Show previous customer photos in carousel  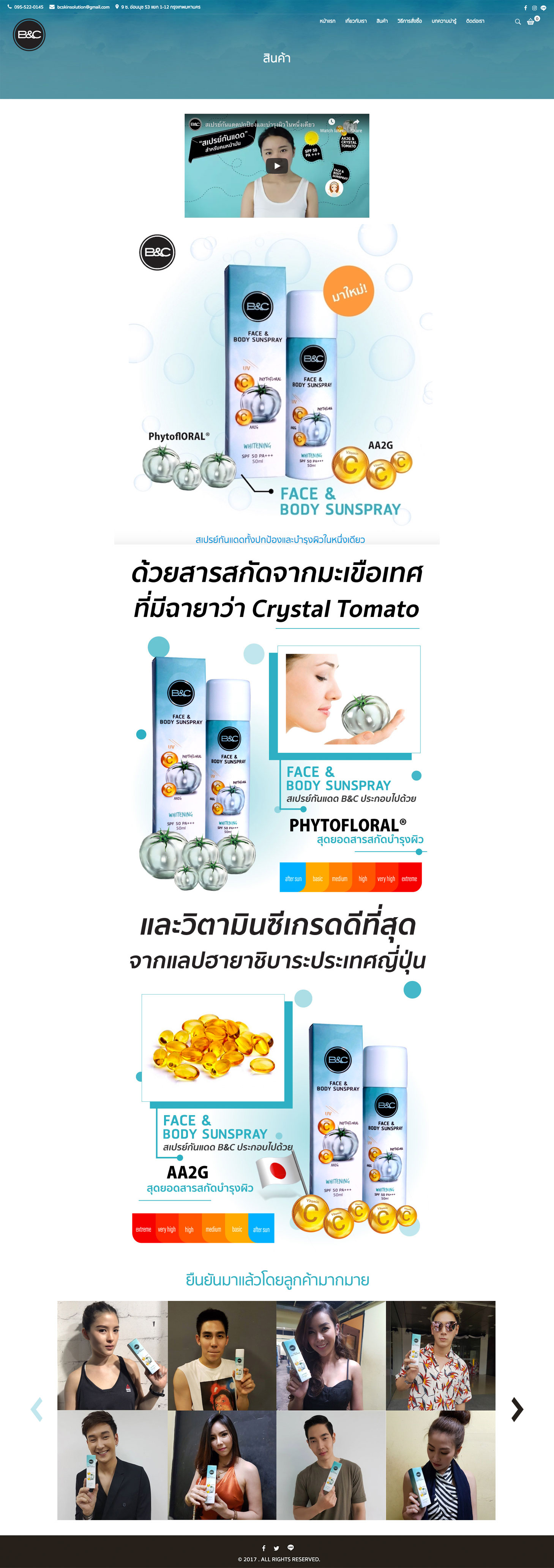point(37,1409)
